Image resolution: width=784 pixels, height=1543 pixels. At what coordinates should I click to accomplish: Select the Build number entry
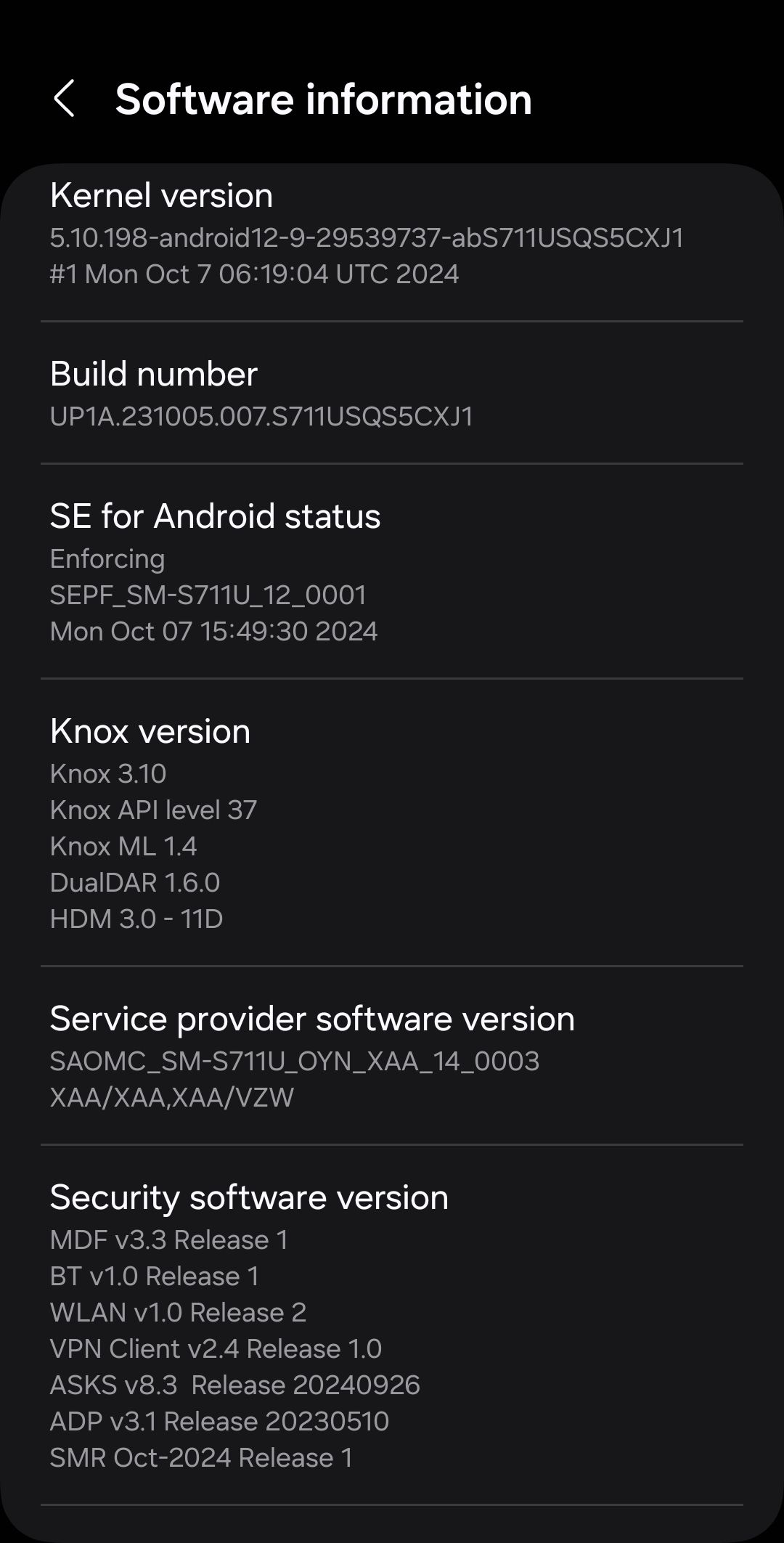[x=153, y=375]
